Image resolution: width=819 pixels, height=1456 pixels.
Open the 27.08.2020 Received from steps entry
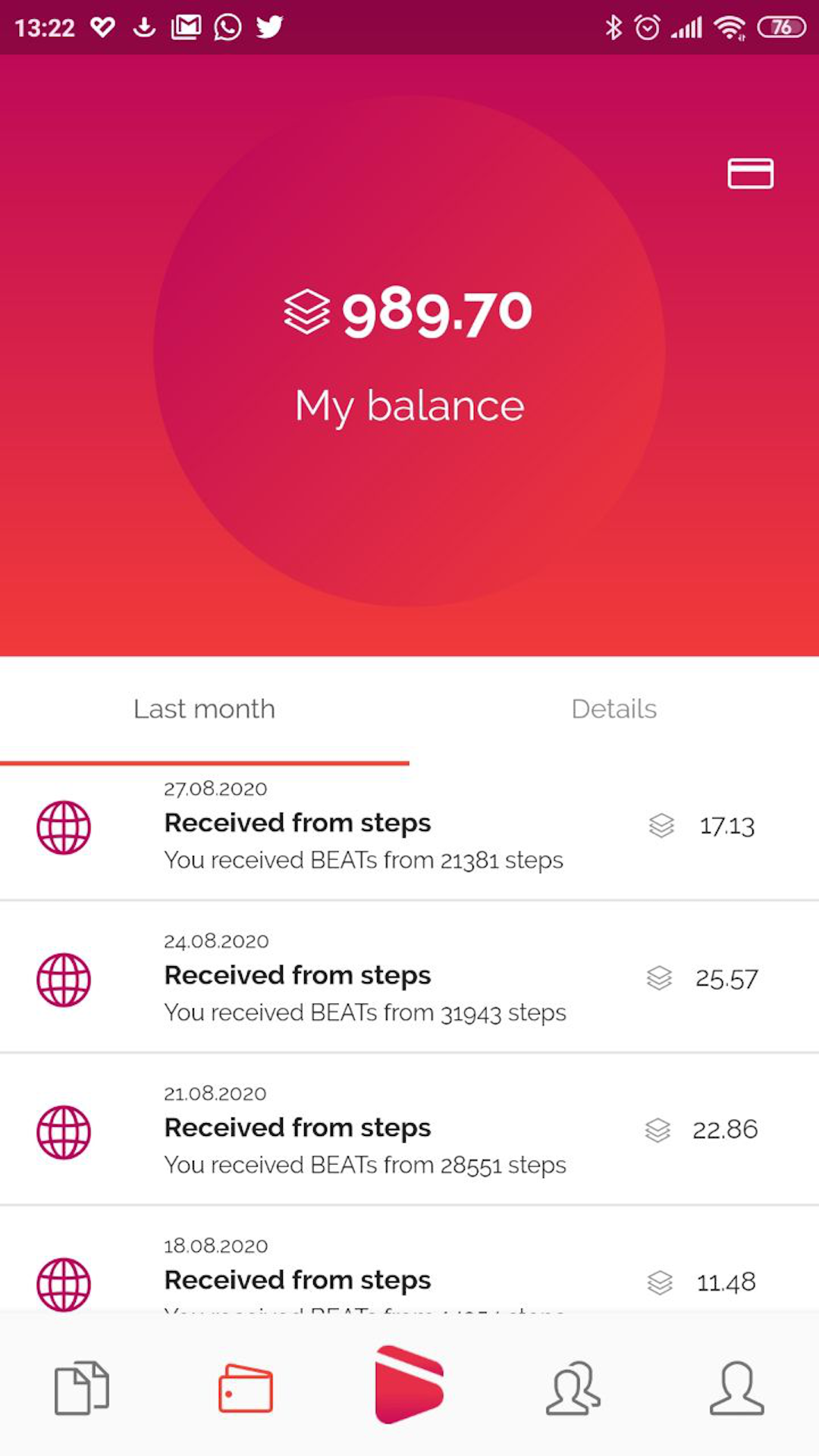coord(409,833)
